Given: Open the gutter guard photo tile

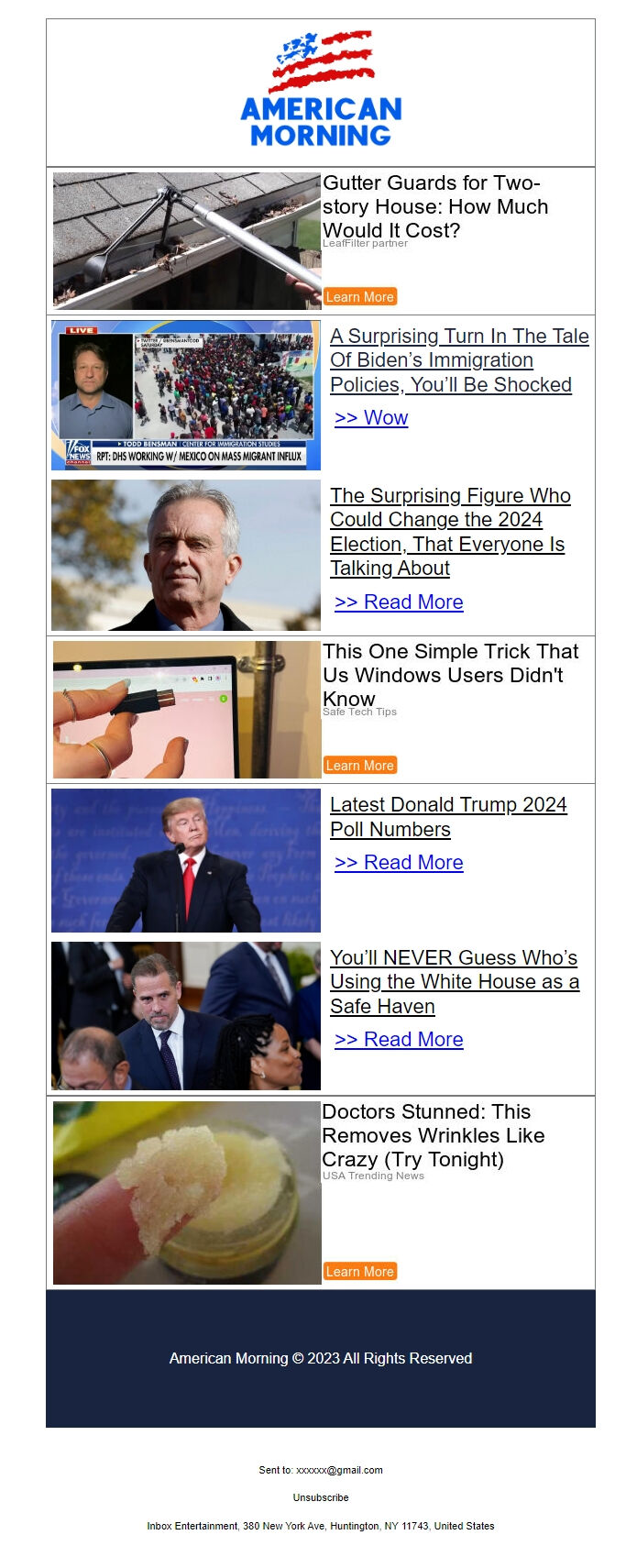Looking at the screenshot, I should [187, 241].
